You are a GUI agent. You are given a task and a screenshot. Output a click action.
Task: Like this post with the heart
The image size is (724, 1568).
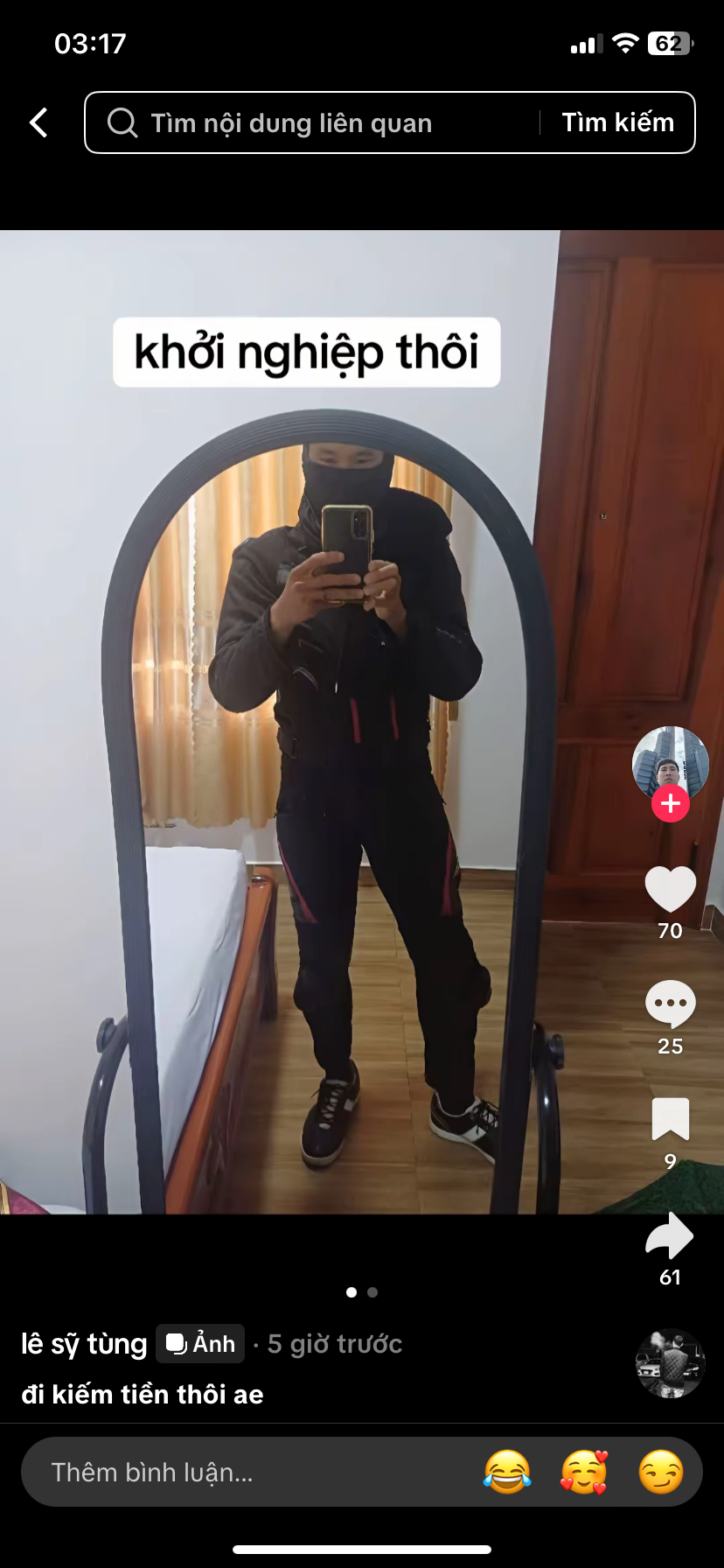click(x=671, y=889)
